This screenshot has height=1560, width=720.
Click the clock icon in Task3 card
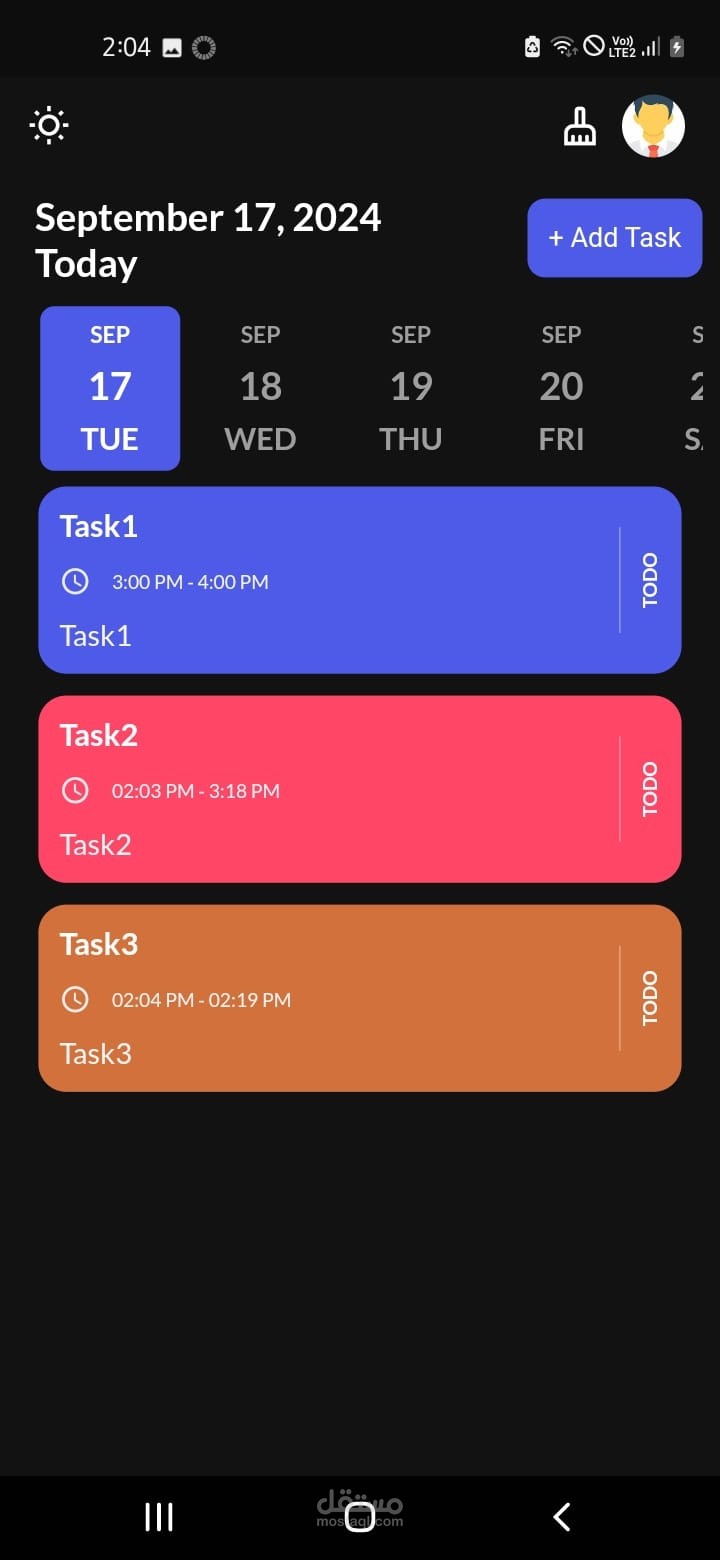pos(76,998)
